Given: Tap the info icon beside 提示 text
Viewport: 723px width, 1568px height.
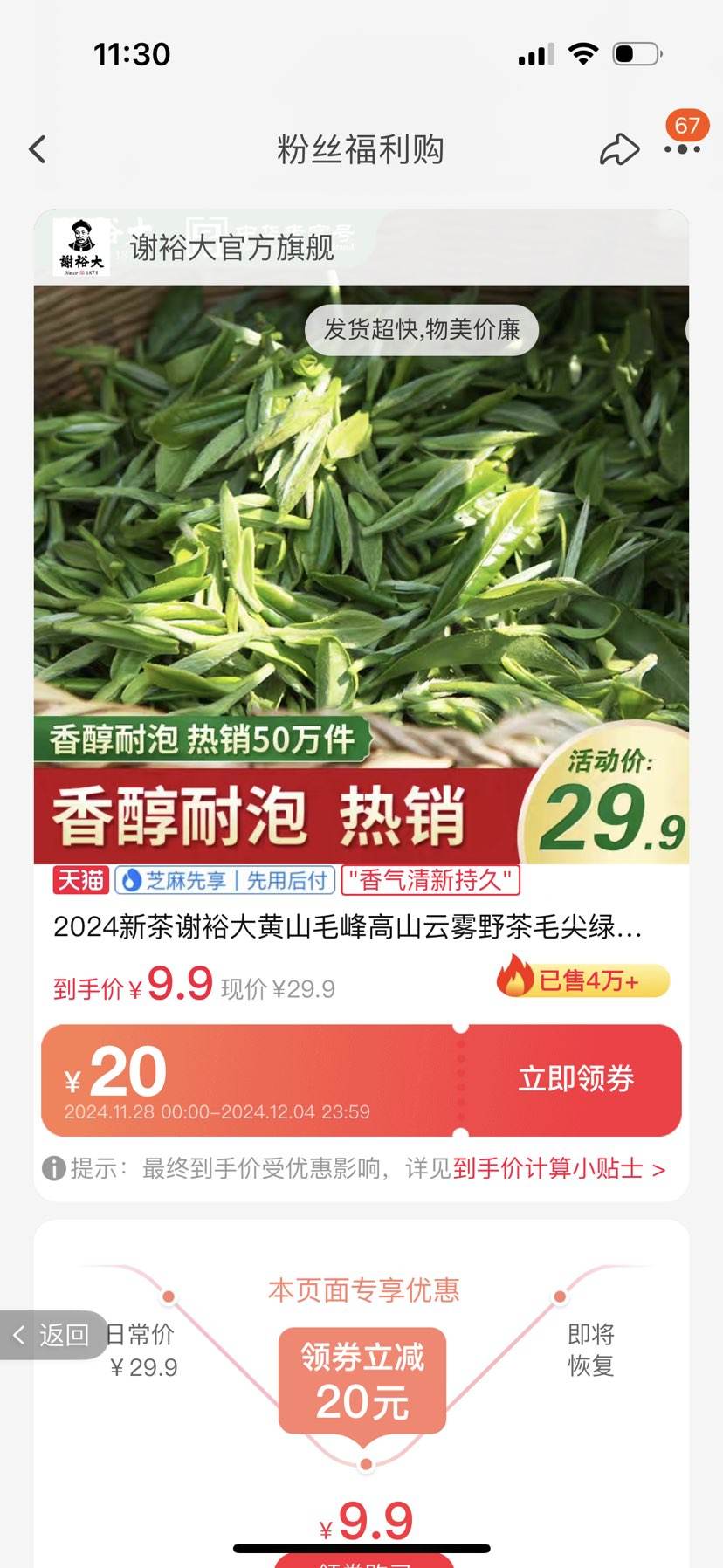Looking at the screenshot, I should [50, 1168].
